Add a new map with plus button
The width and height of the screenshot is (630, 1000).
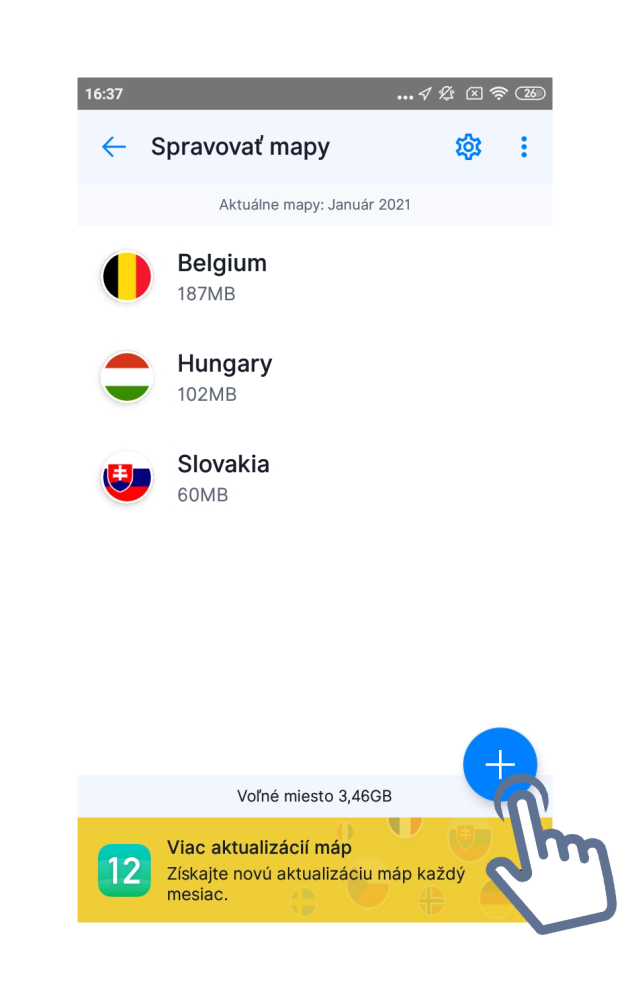[x=499, y=764]
